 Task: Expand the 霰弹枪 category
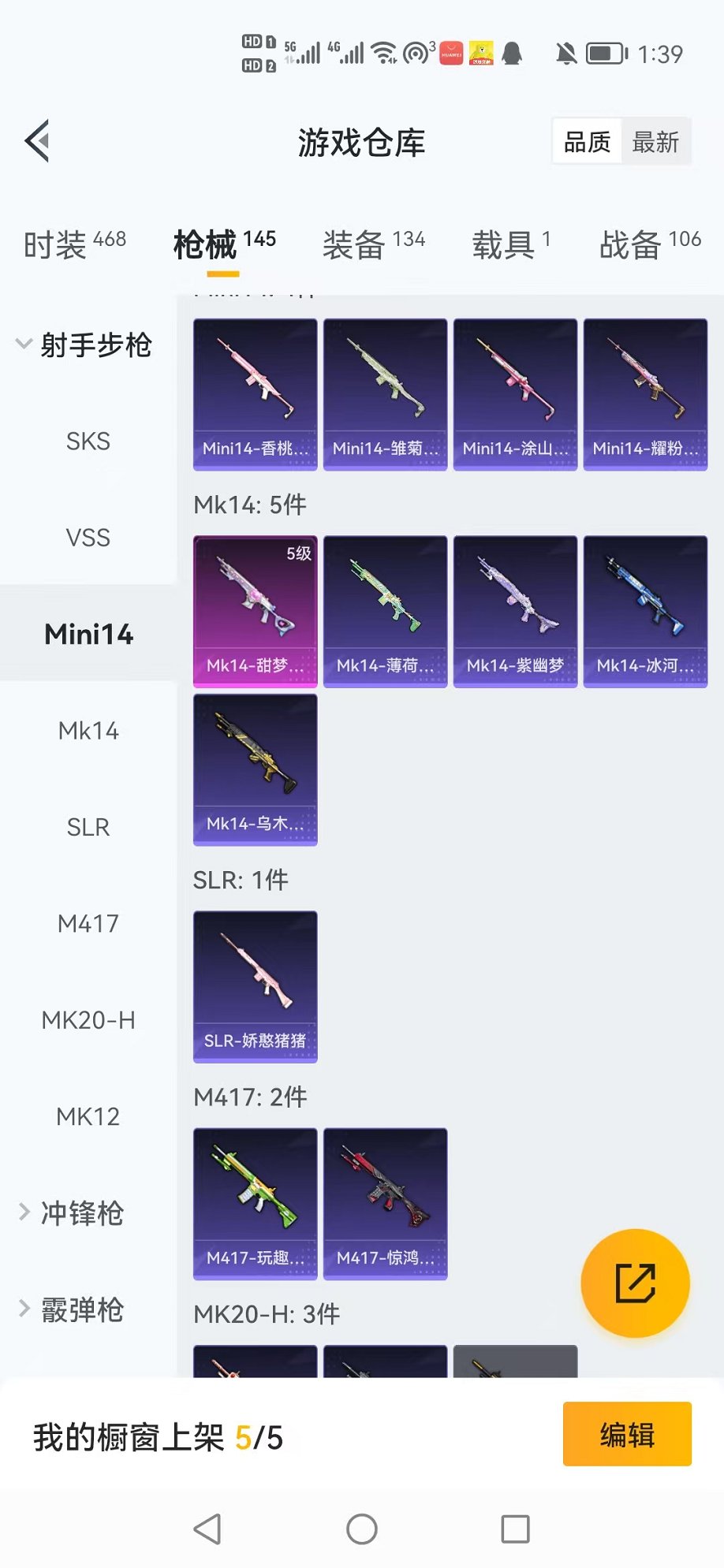coord(71,1310)
